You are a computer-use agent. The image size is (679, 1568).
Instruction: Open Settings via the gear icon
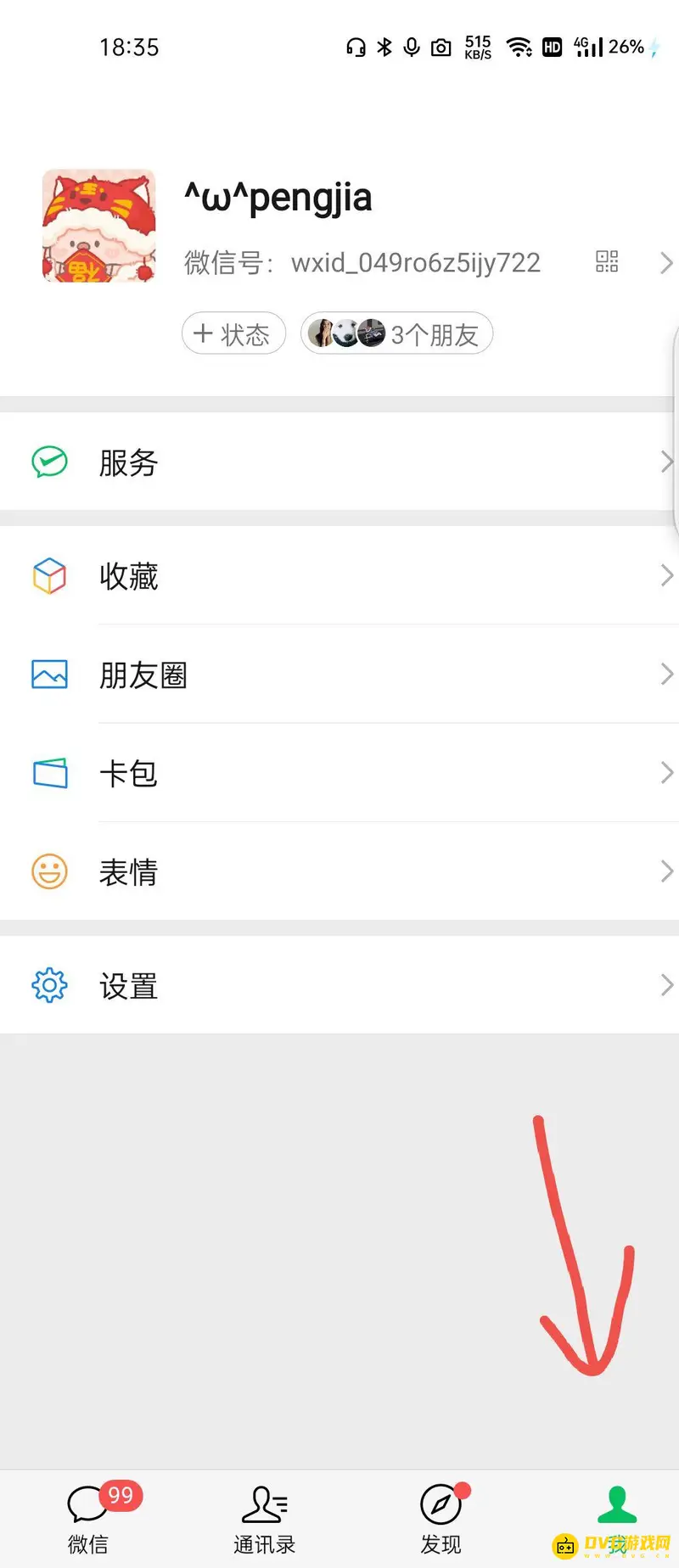click(49, 985)
